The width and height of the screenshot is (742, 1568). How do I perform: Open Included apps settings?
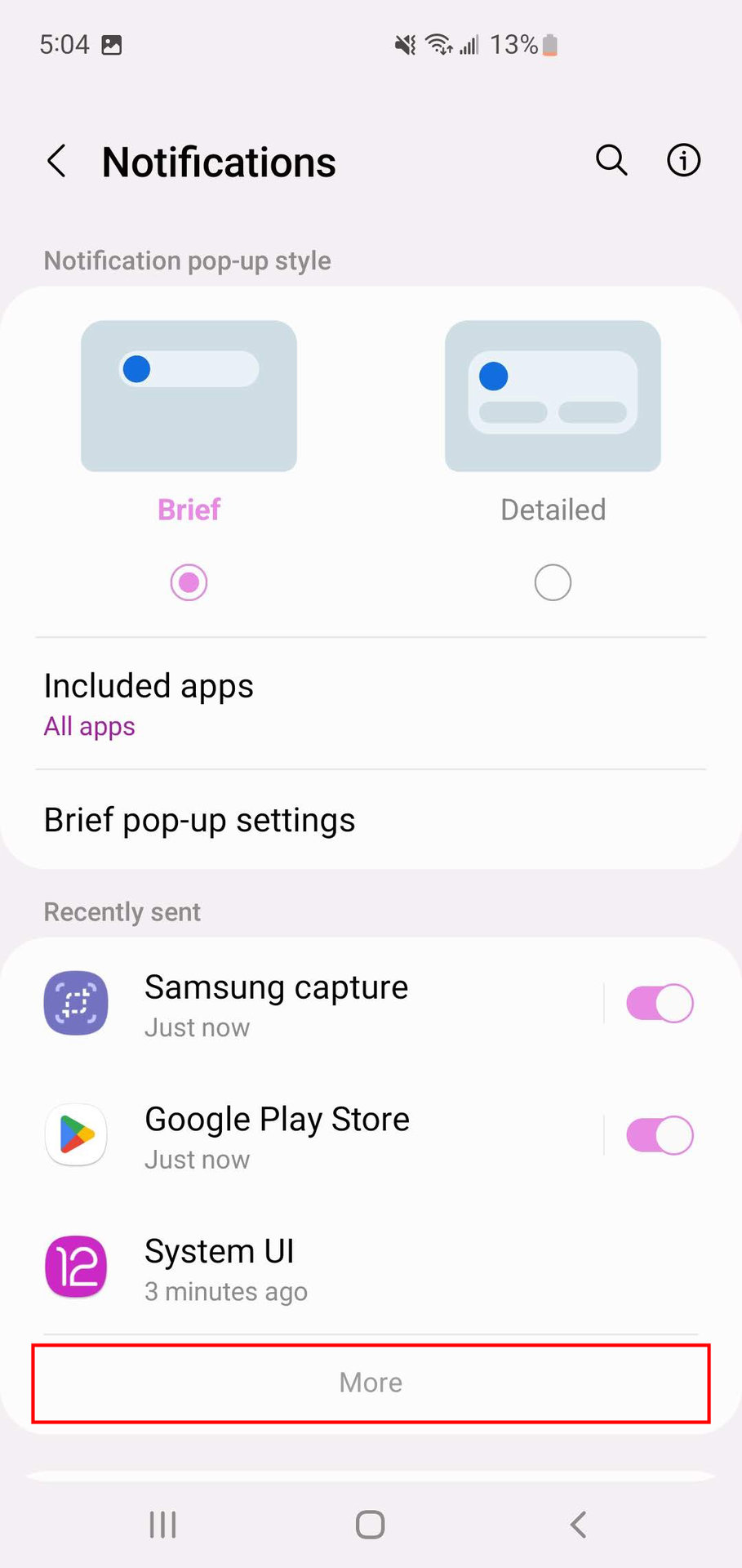[x=371, y=704]
